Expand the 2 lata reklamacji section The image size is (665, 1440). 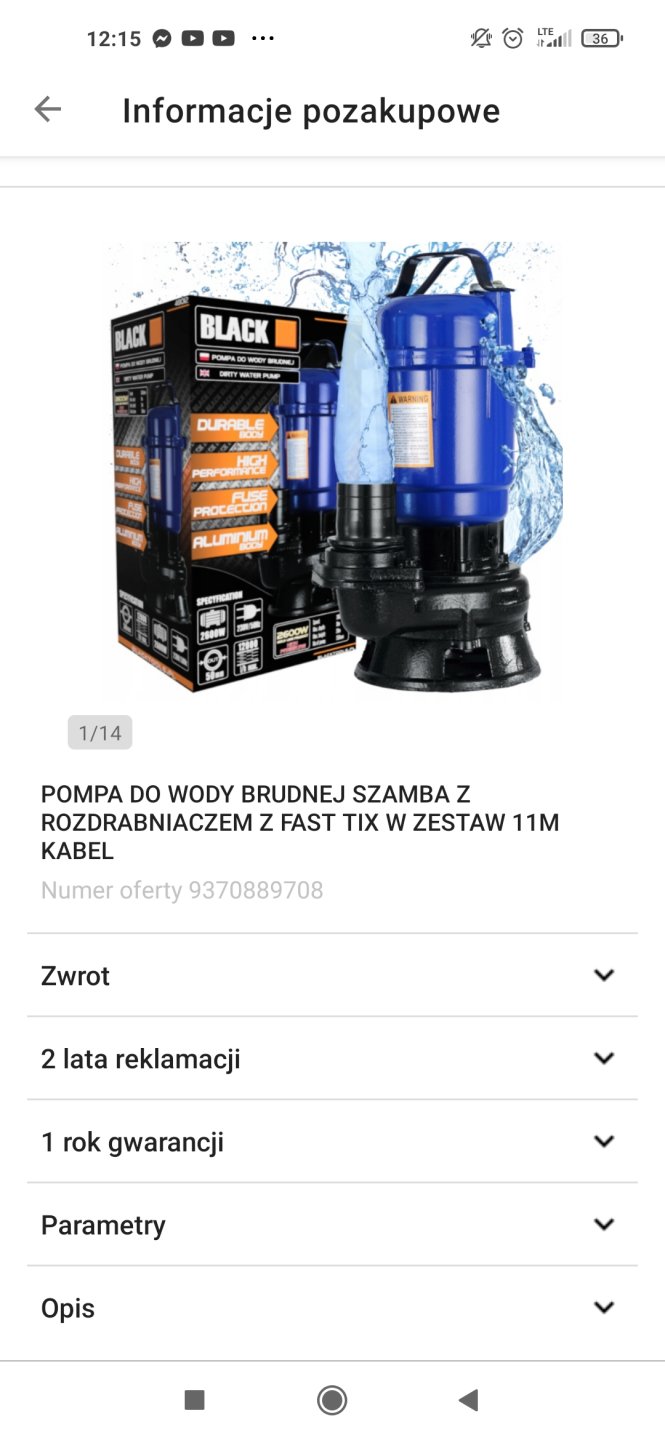pos(332,1058)
